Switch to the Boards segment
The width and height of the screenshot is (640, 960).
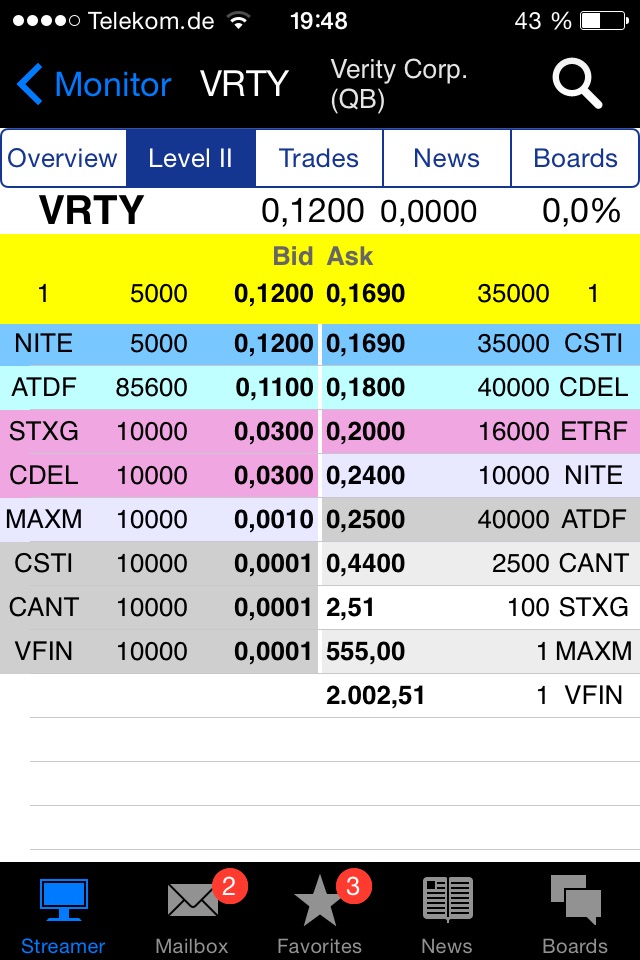[575, 158]
